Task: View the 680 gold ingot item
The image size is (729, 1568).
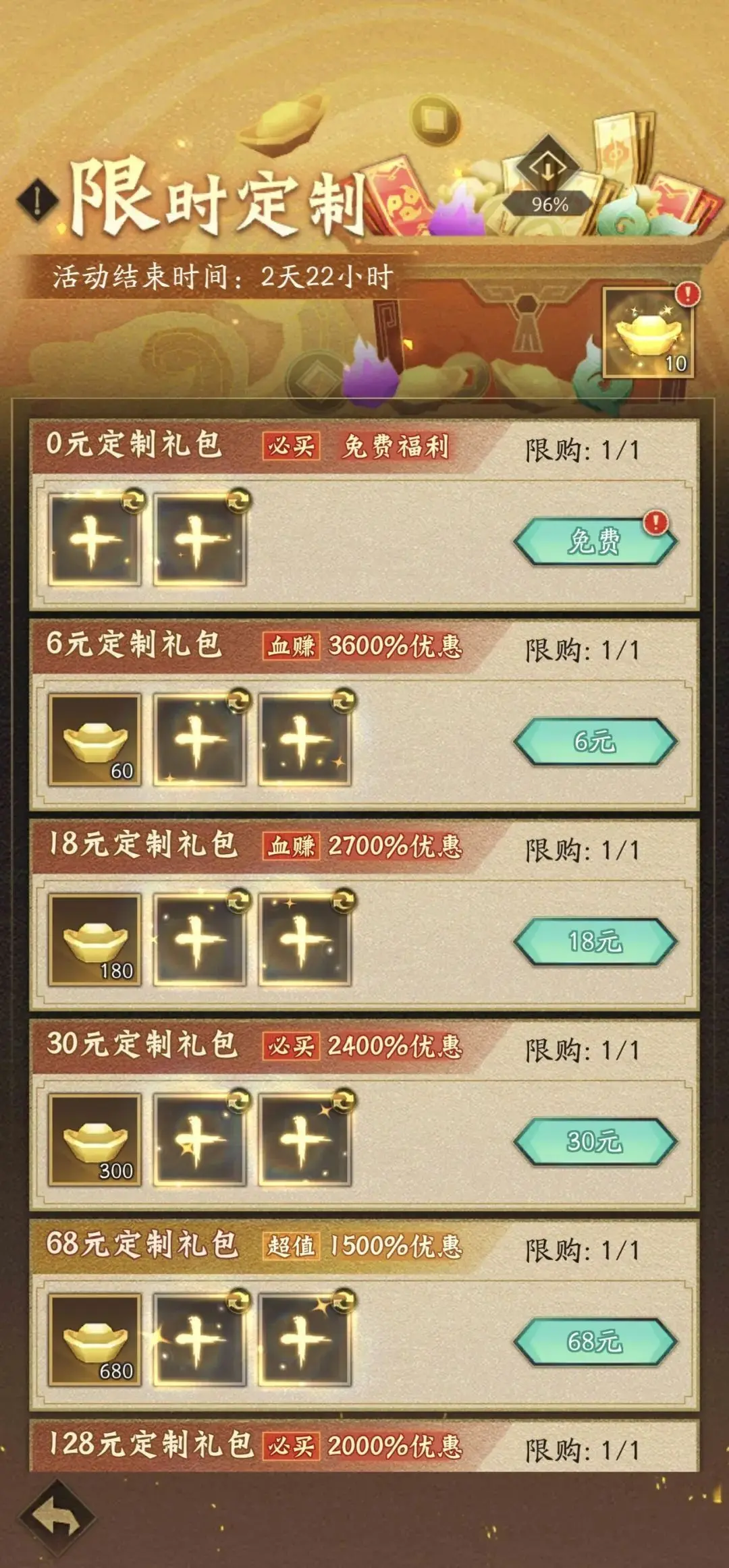Action: [94, 1340]
